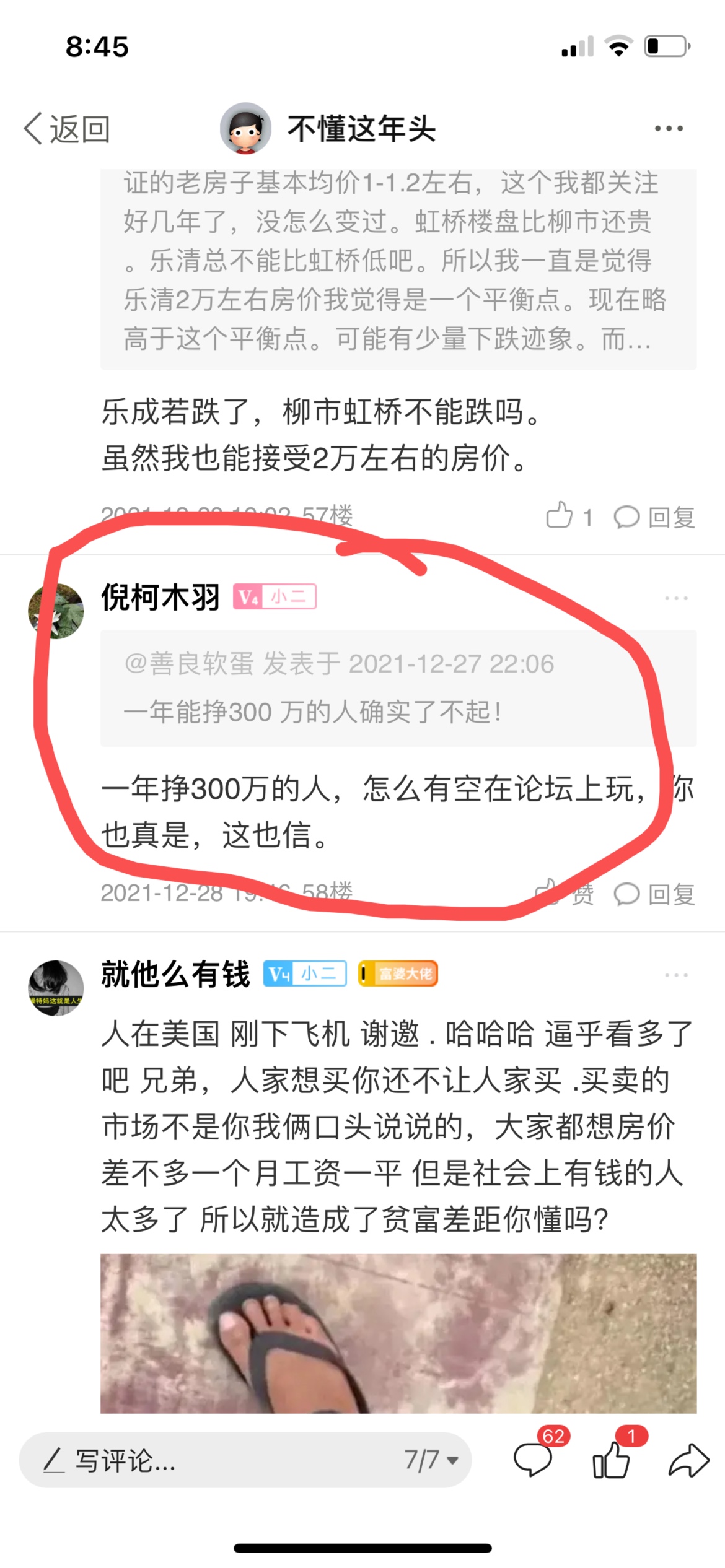The width and height of the screenshot is (725, 1568).
Task: Reply to the 57楼 comment
Action: point(654,517)
